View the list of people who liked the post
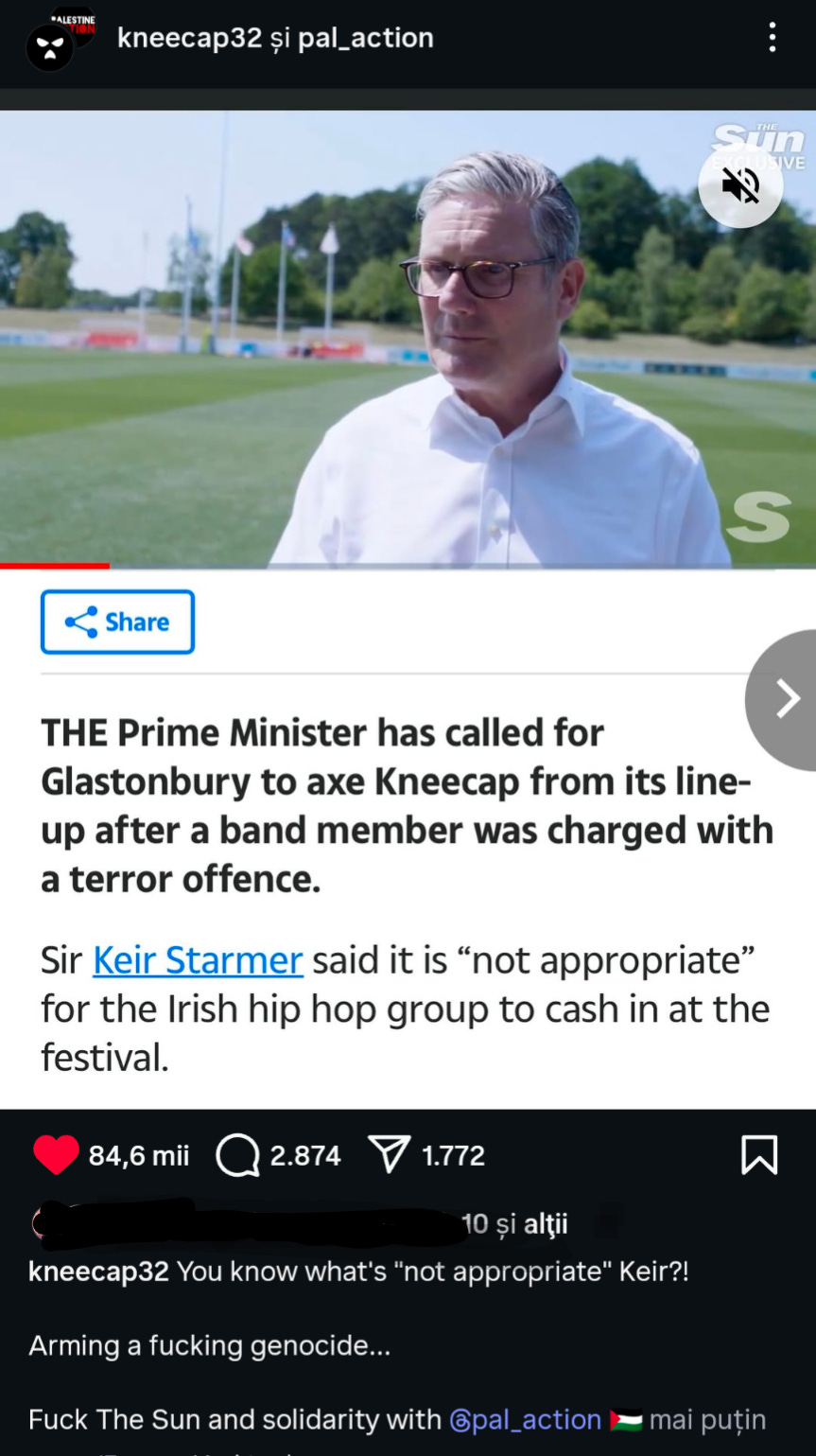 (x=514, y=1223)
